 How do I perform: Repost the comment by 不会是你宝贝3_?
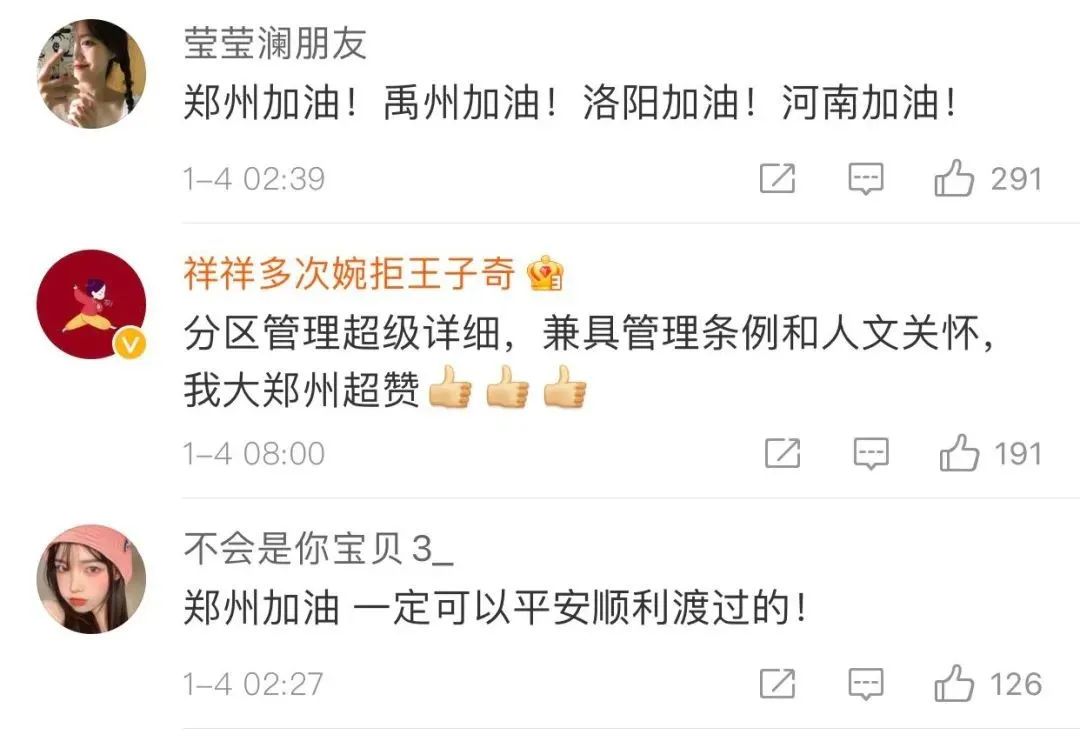click(777, 684)
